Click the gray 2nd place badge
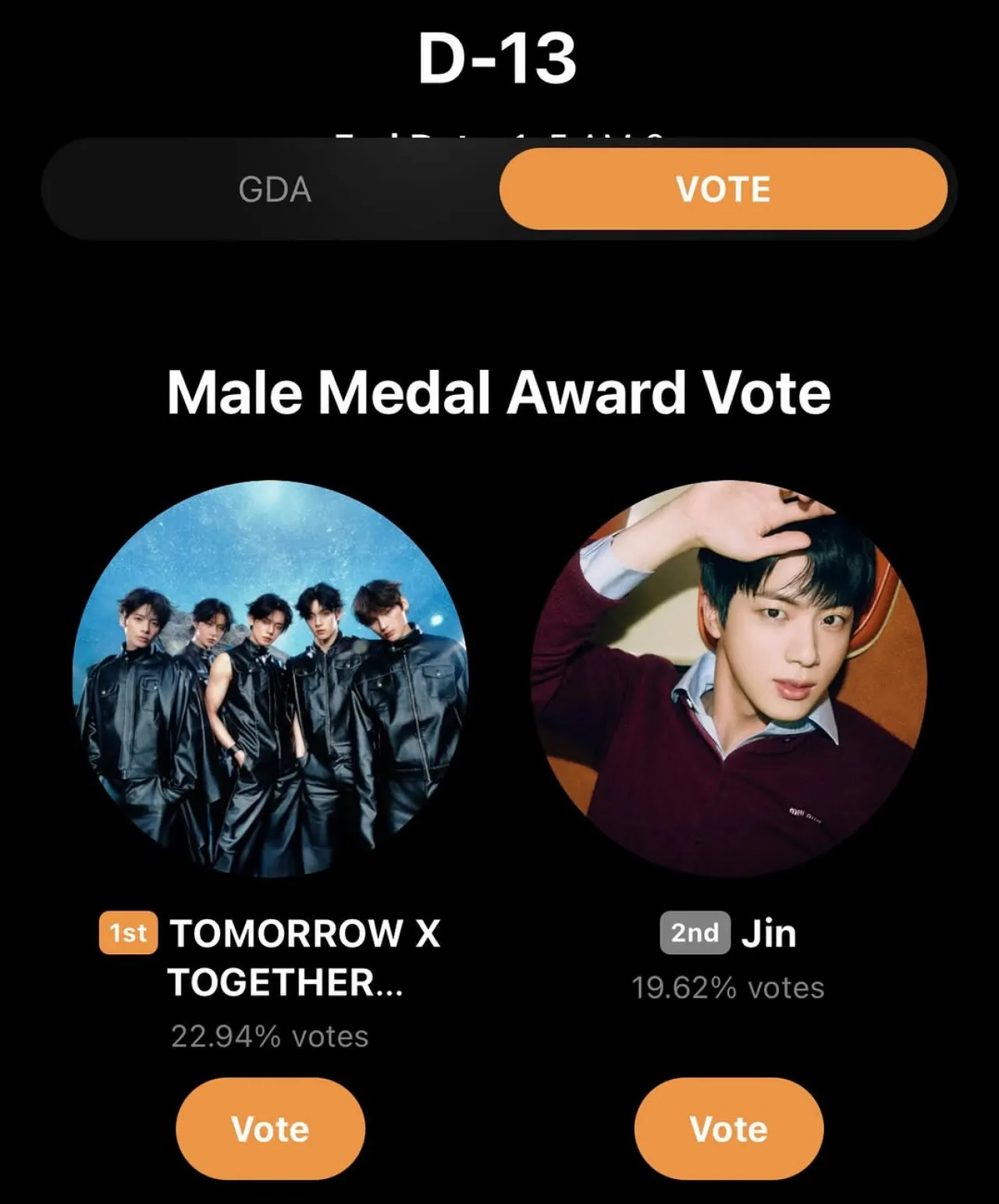This screenshot has height=1204, width=999. tap(693, 934)
